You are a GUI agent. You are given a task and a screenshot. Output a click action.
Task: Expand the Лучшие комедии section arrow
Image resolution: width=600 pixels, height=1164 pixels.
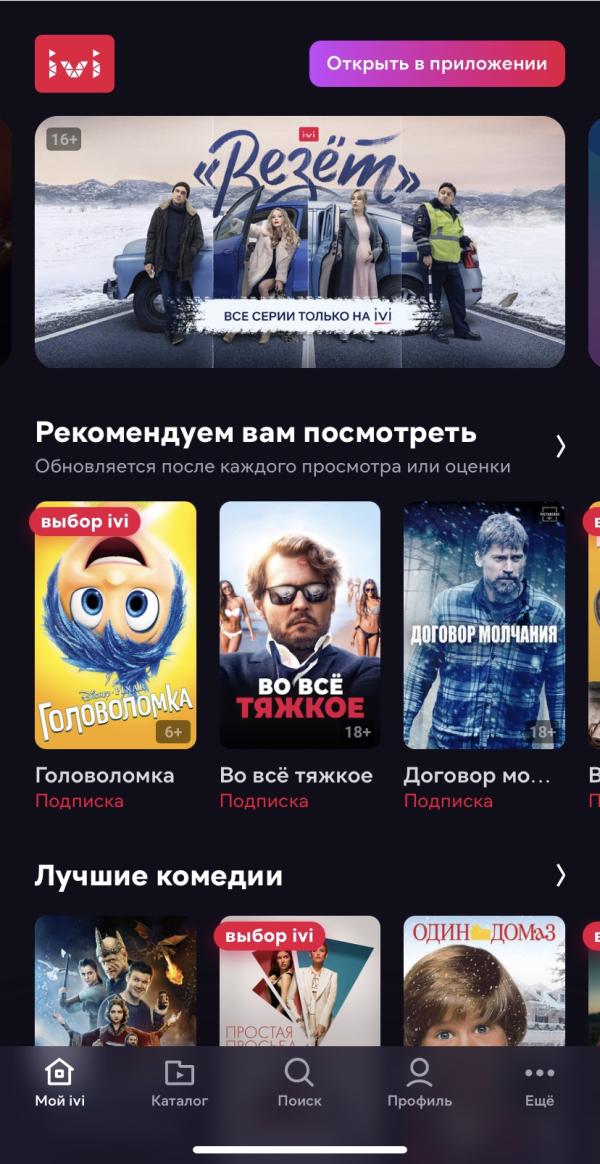(x=560, y=876)
